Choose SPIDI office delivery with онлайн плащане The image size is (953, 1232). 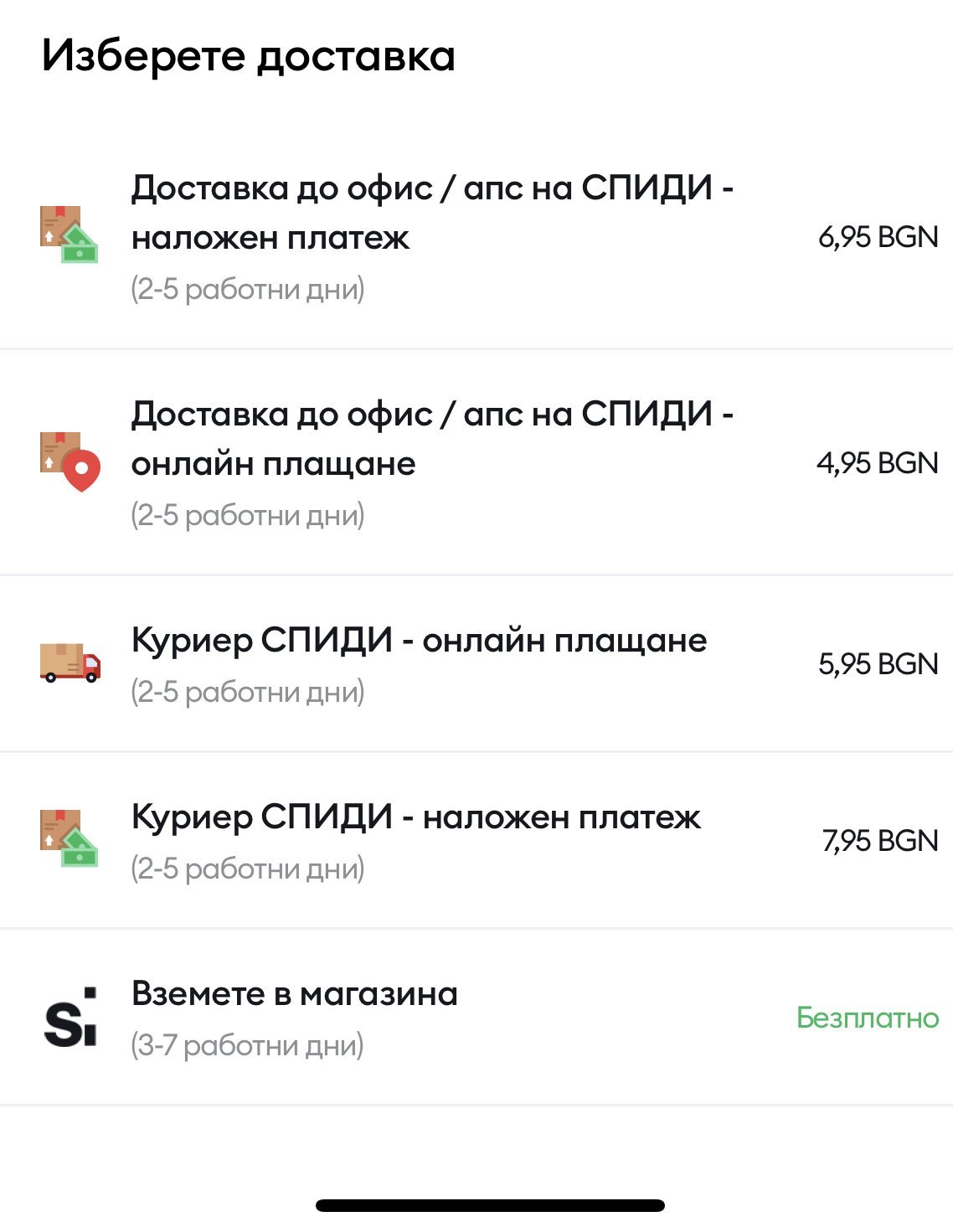[476, 462]
